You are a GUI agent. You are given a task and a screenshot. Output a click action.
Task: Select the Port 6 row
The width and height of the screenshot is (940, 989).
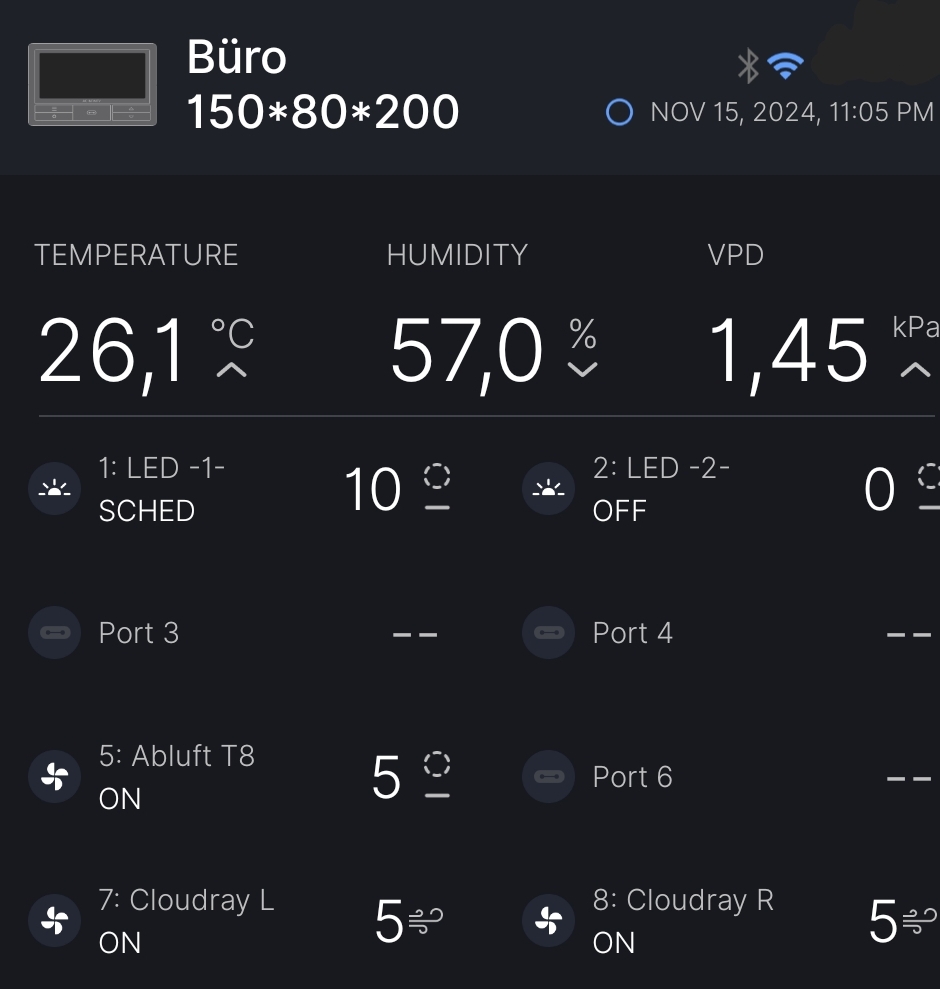point(632,777)
